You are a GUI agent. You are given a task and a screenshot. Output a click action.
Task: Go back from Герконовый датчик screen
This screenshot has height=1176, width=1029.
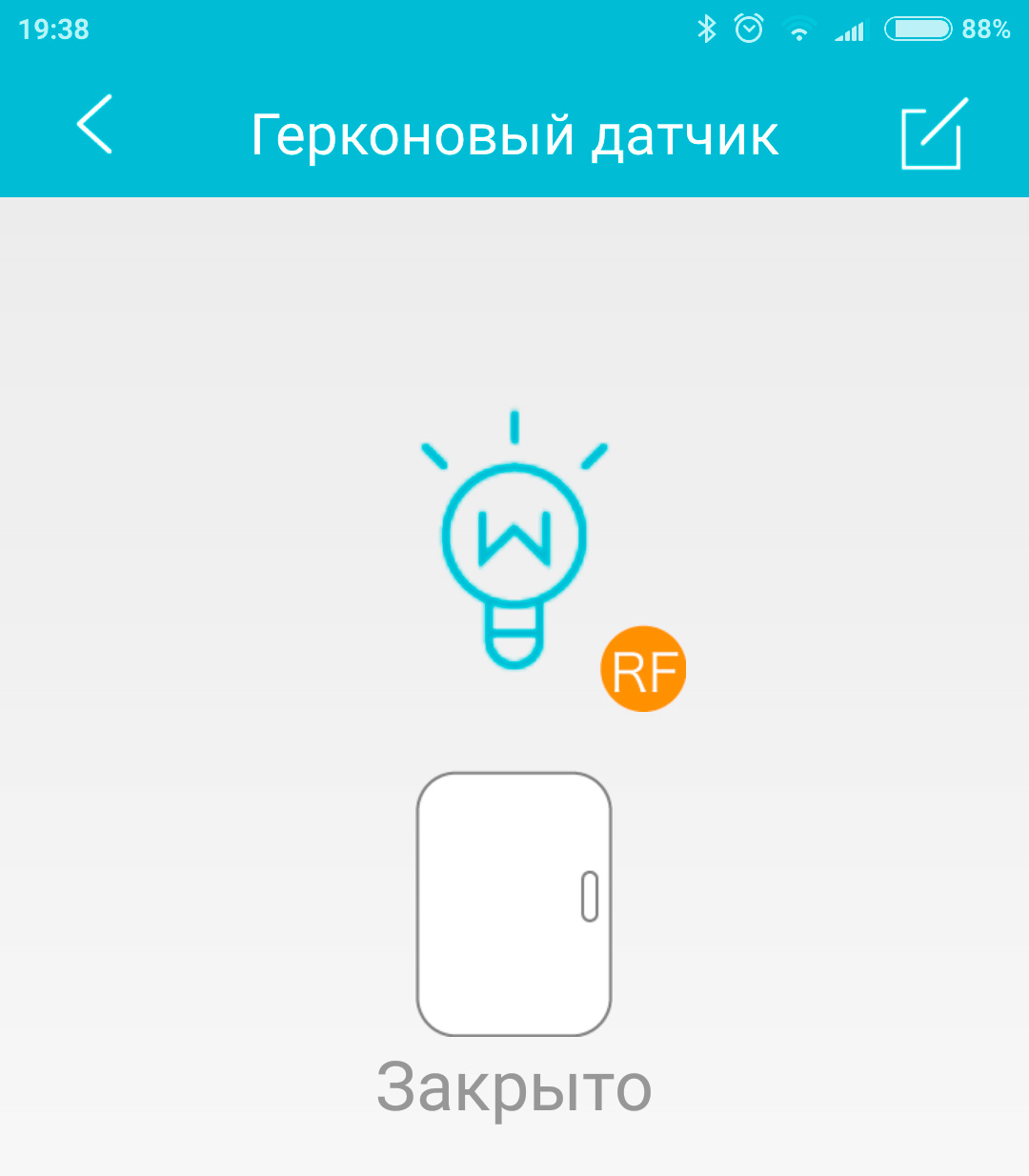coord(94,125)
